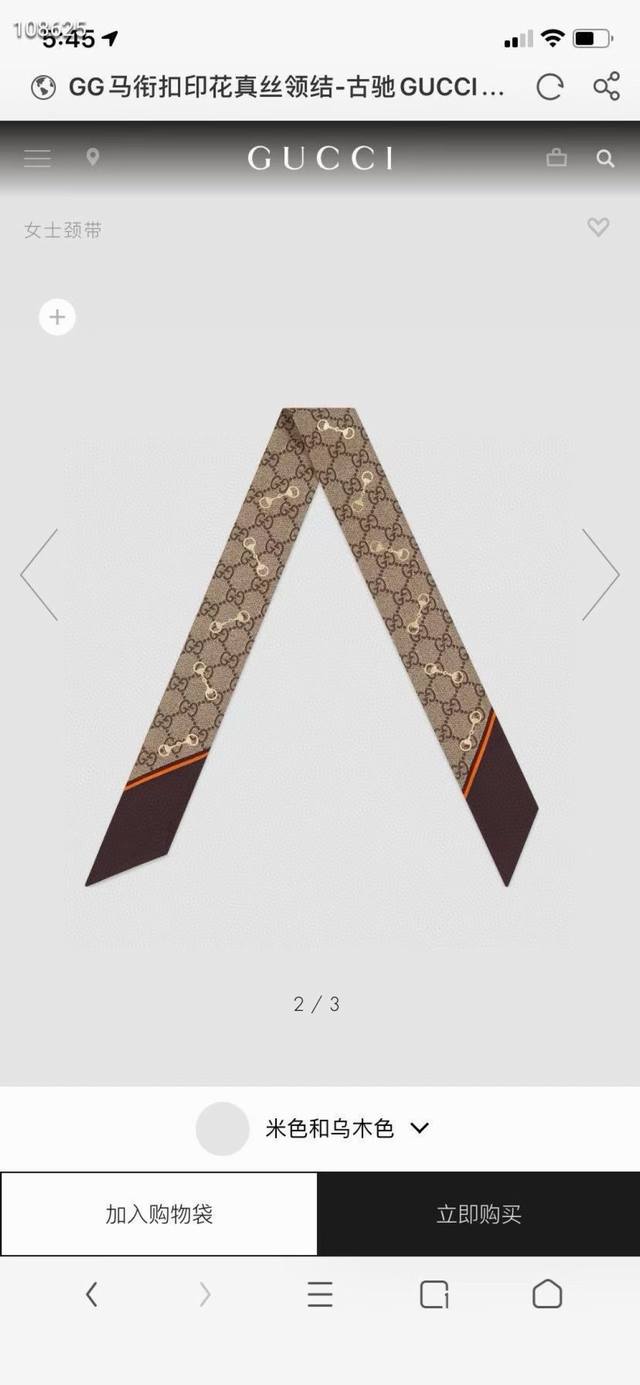Share this Gucci product page

click(606, 87)
